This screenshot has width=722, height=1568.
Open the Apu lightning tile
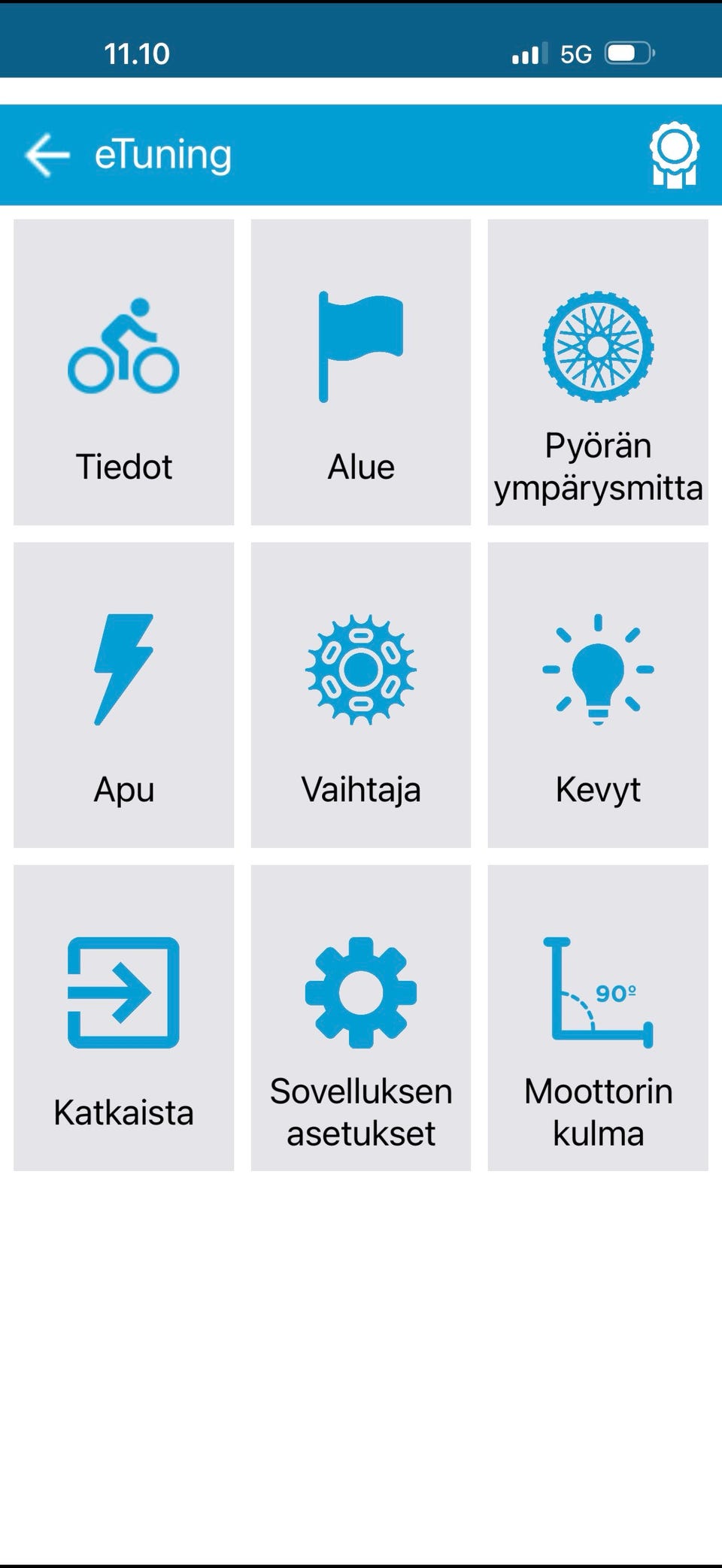click(x=123, y=695)
